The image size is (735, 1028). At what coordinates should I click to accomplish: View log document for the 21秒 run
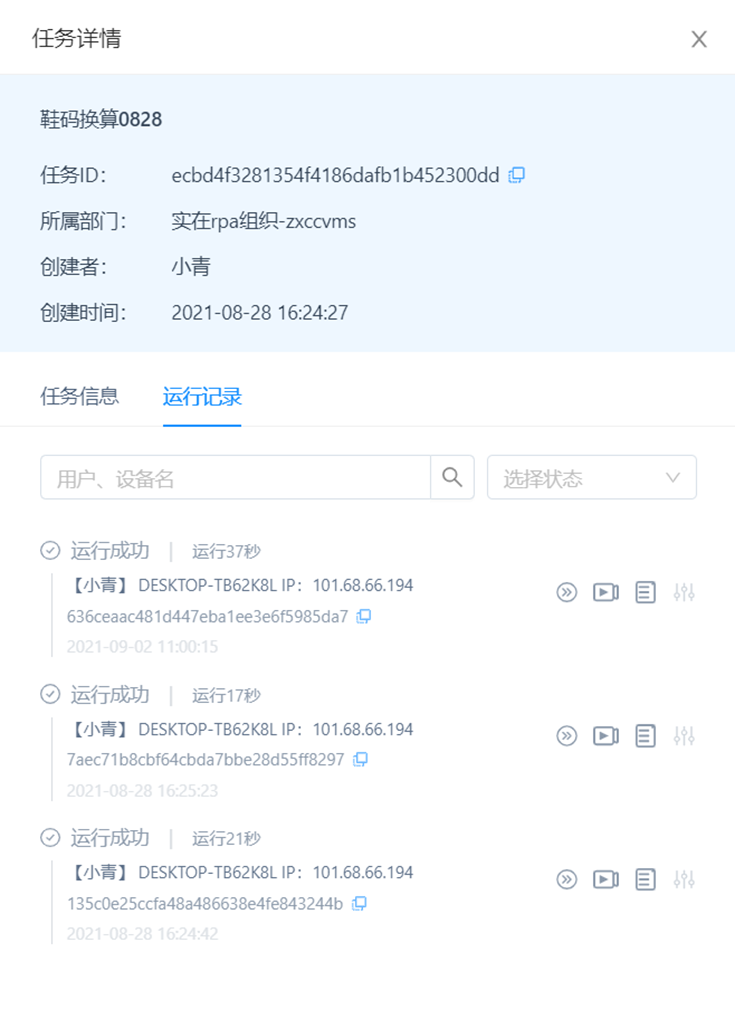pyautogui.click(x=645, y=879)
